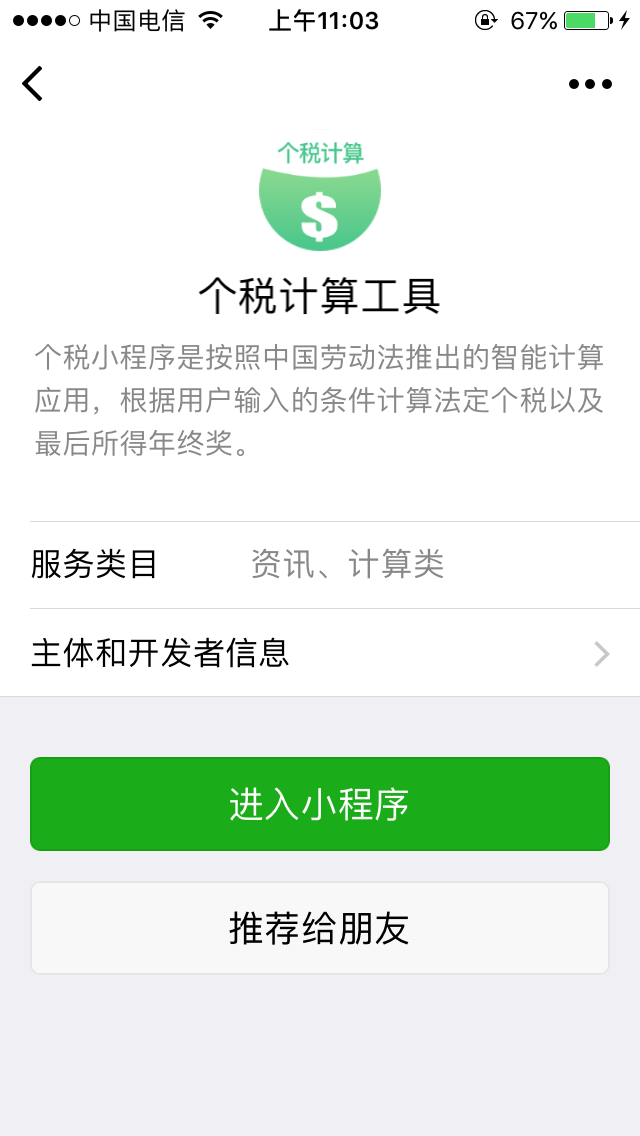Image resolution: width=640 pixels, height=1136 pixels.
Task: Tap 推荐给朋友 to share with a friend
Action: [x=320, y=928]
